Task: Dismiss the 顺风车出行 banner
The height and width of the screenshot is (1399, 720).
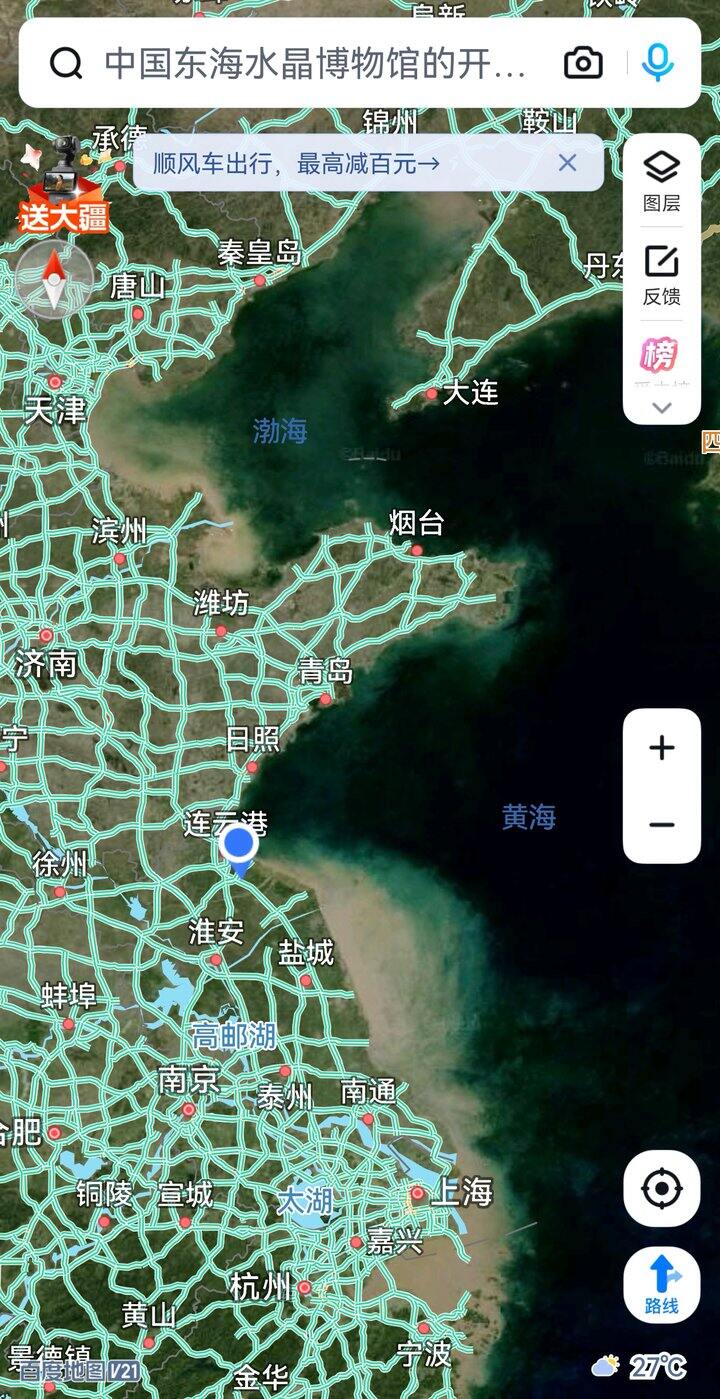Action: point(567,163)
